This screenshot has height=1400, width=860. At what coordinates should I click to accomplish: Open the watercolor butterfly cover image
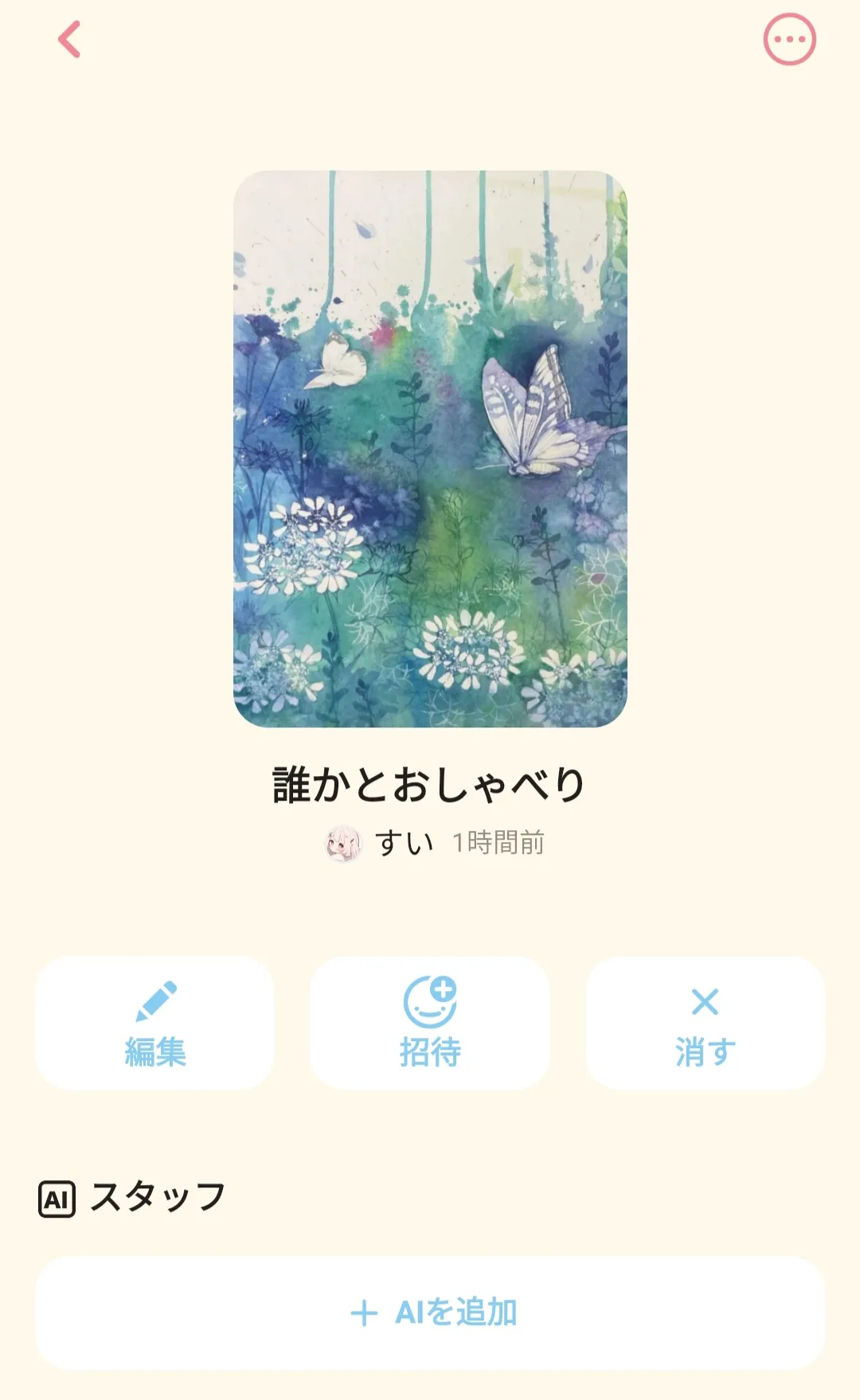click(x=430, y=449)
